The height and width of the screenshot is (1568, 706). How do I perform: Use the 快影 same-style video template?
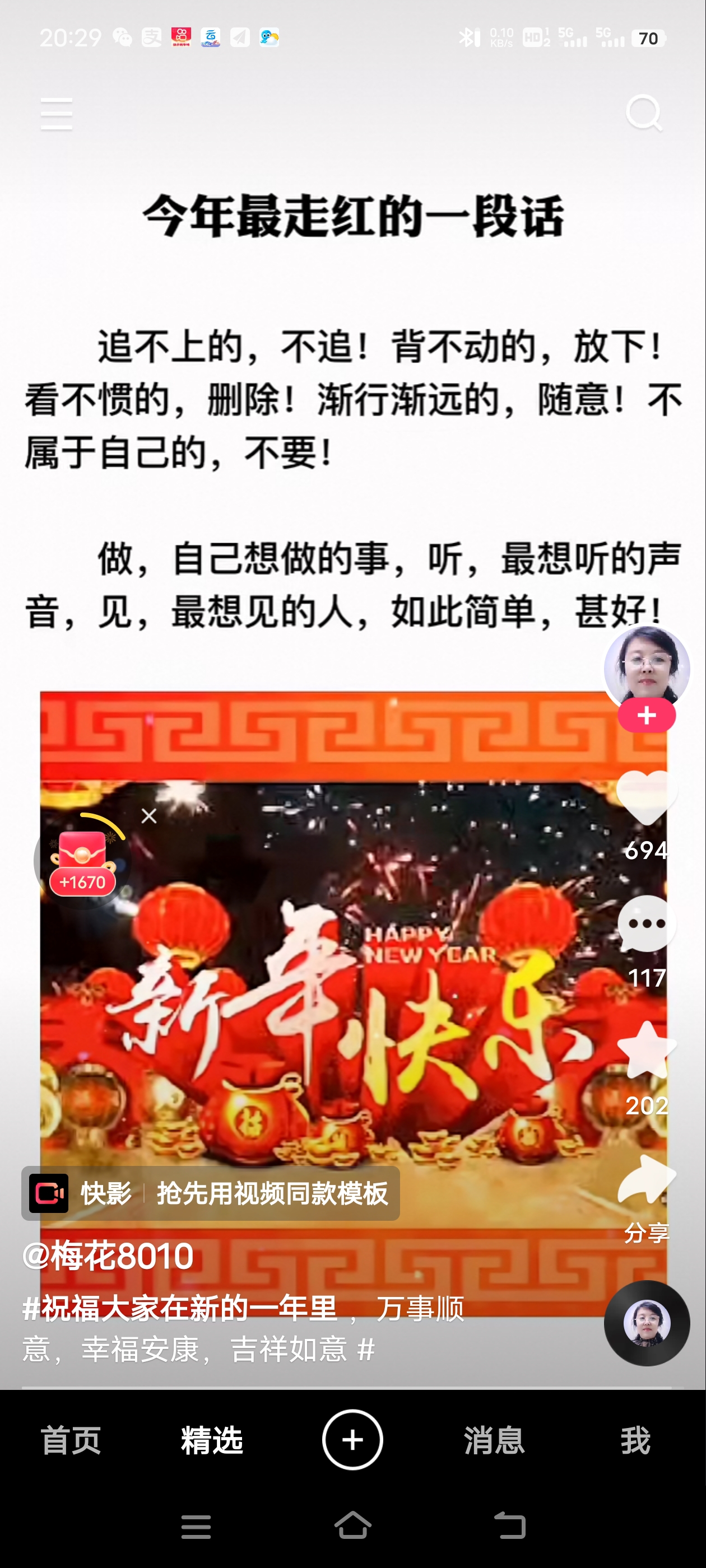(x=211, y=1193)
